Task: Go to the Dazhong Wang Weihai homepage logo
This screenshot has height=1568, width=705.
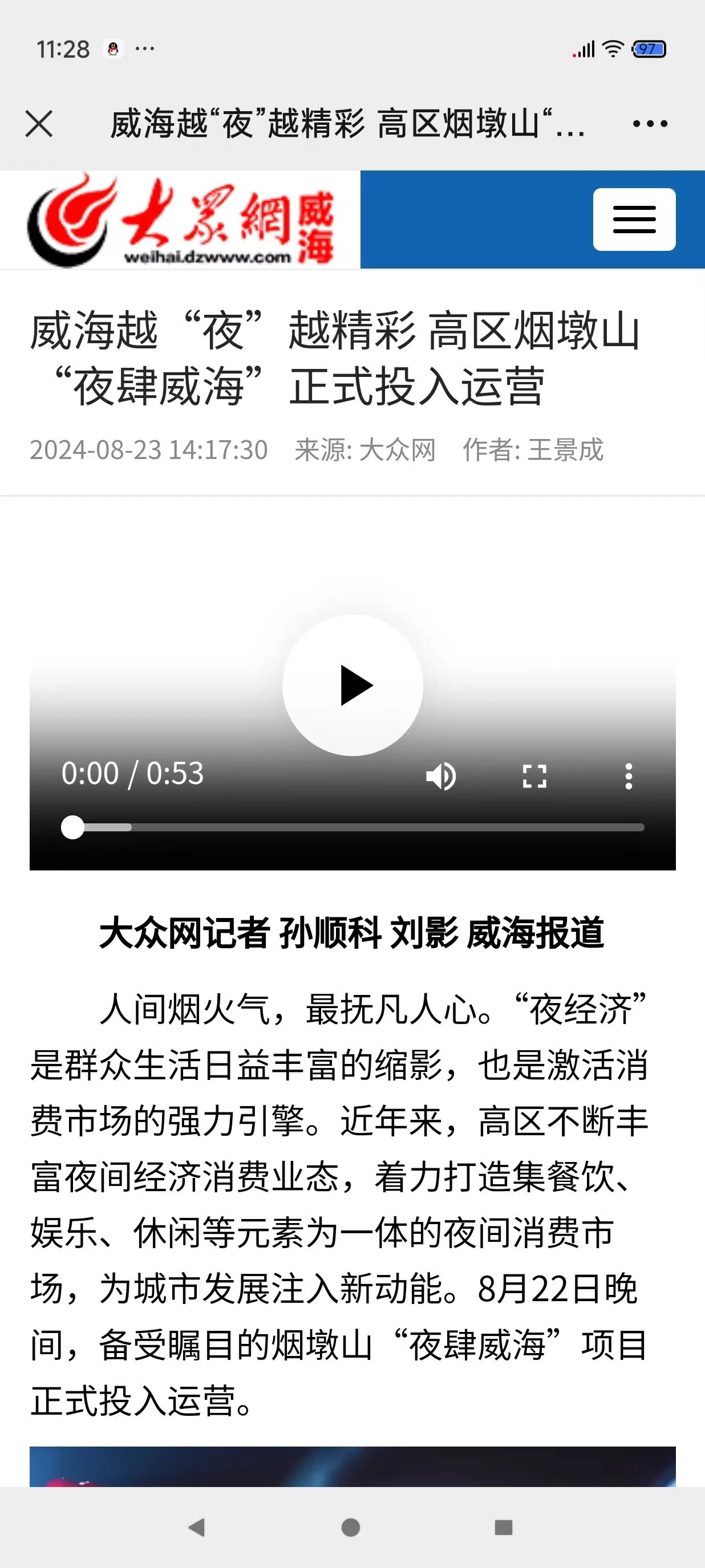Action: (x=181, y=220)
